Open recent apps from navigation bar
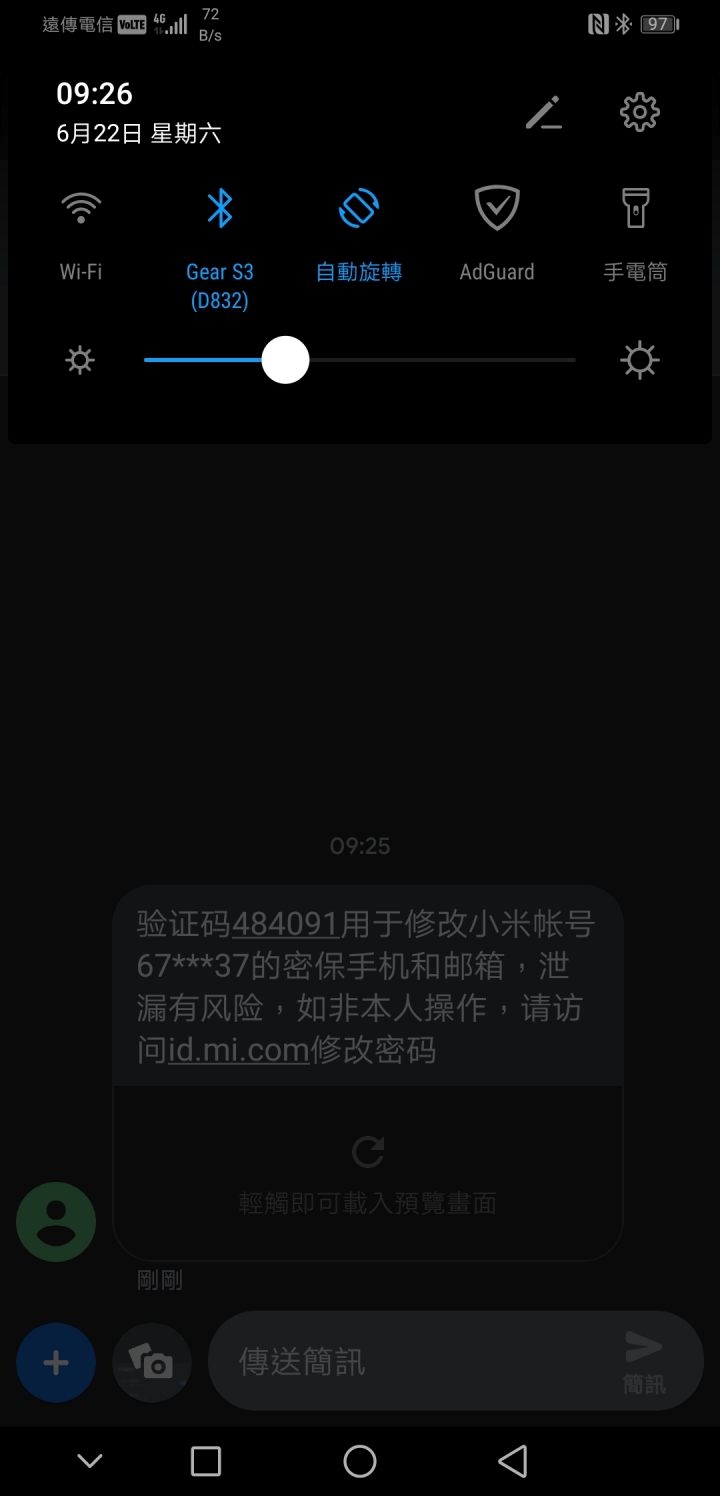 coord(206,1461)
